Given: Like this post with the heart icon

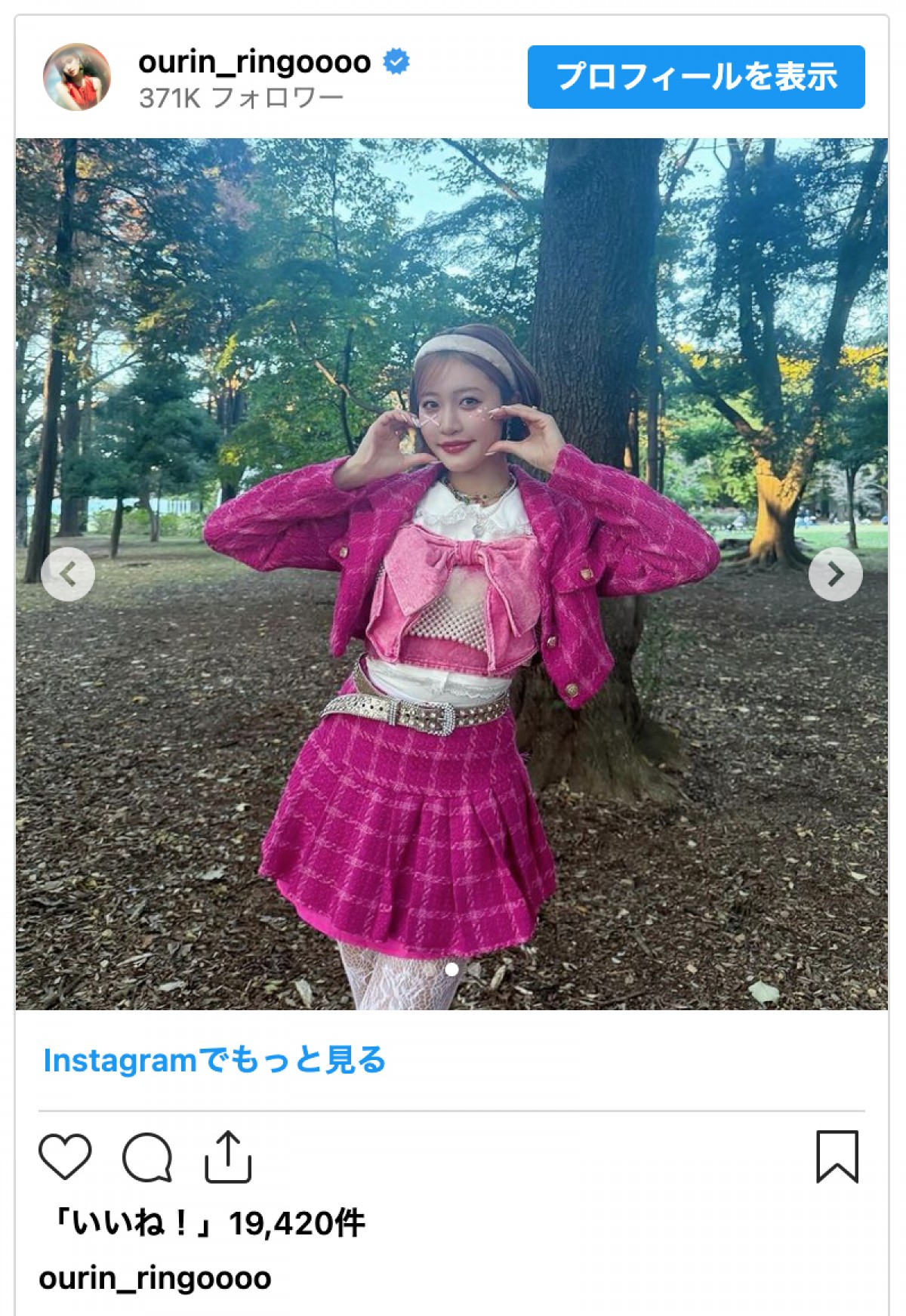Looking at the screenshot, I should pyautogui.click(x=65, y=1156).
